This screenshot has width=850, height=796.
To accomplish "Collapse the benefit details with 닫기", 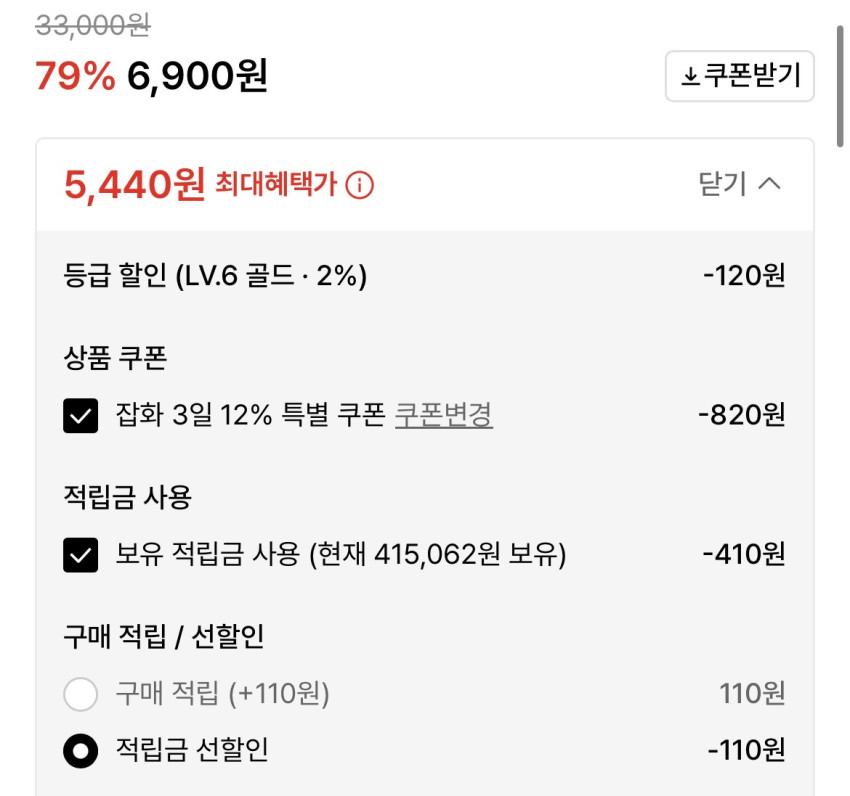I will click(740, 184).
